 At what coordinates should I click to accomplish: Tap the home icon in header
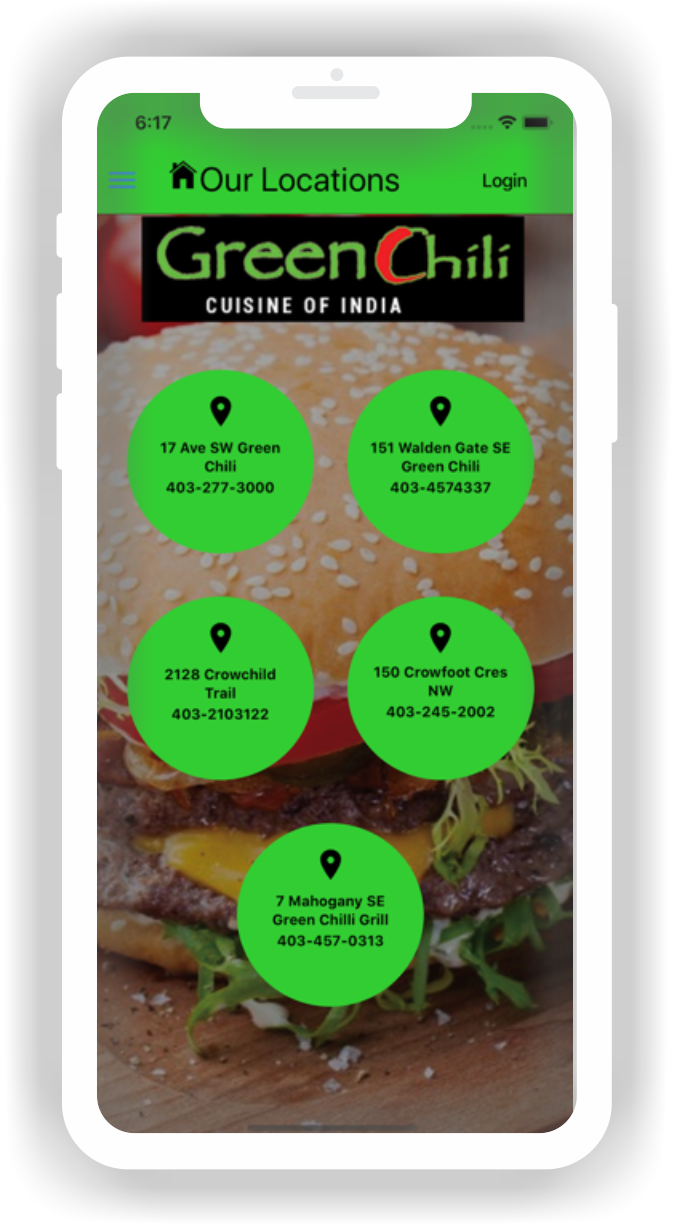(182, 176)
